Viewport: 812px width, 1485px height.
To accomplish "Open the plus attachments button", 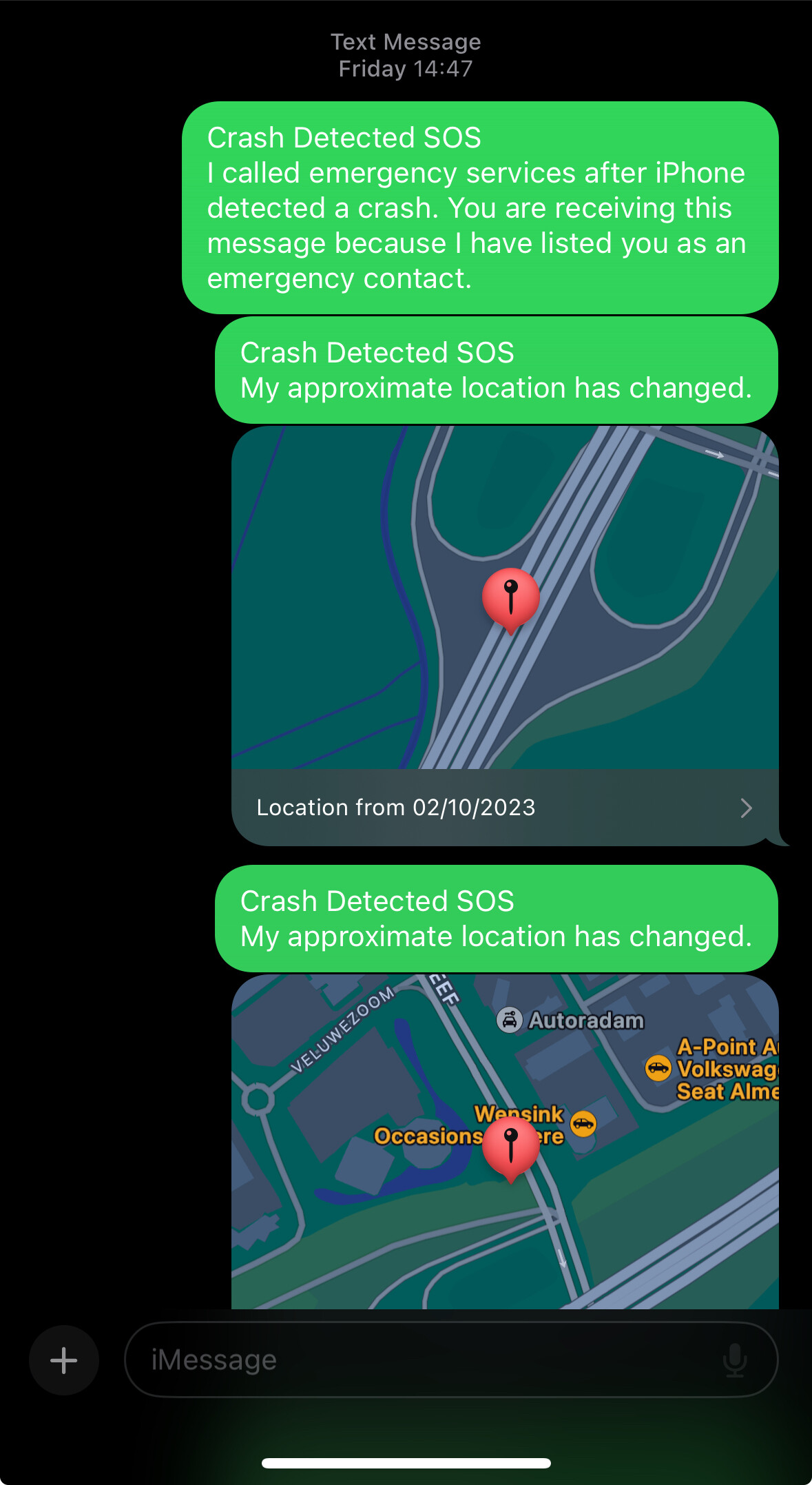I will 63,1360.
